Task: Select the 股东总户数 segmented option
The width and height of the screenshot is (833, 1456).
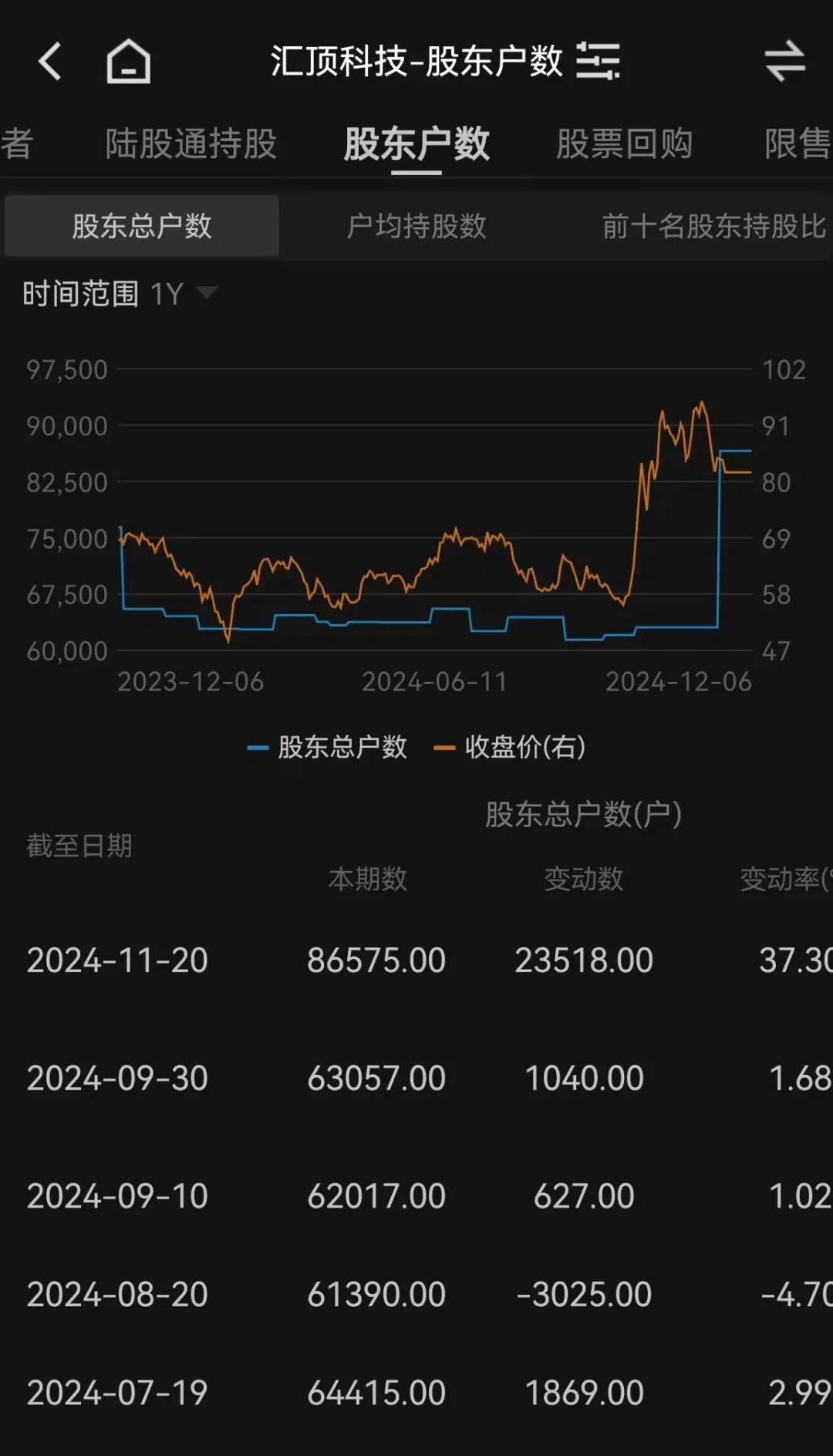Action: tap(142, 225)
